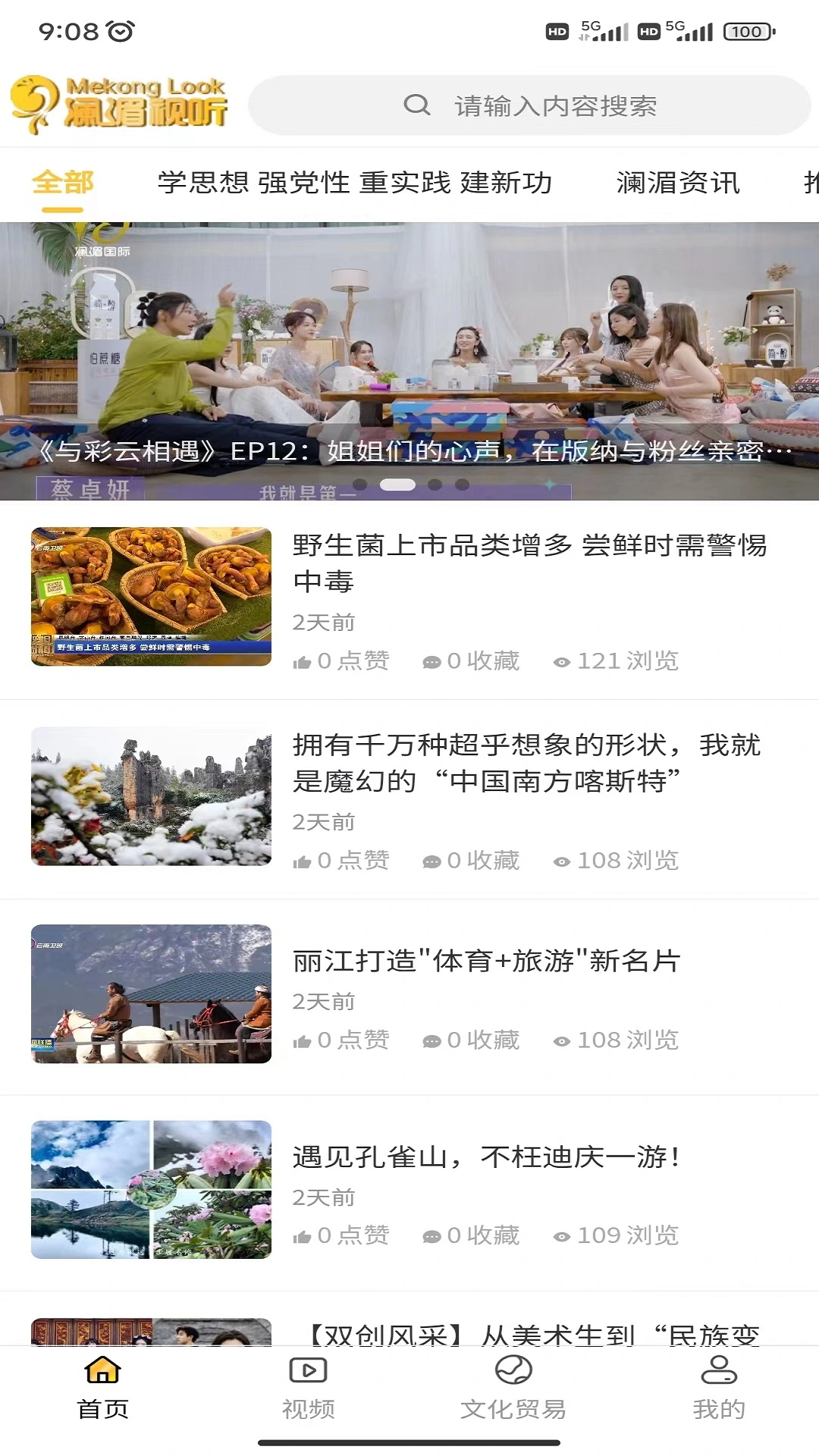Like the 遇见孔雀山 article
819x1456 pixels.
(302, 1235)
